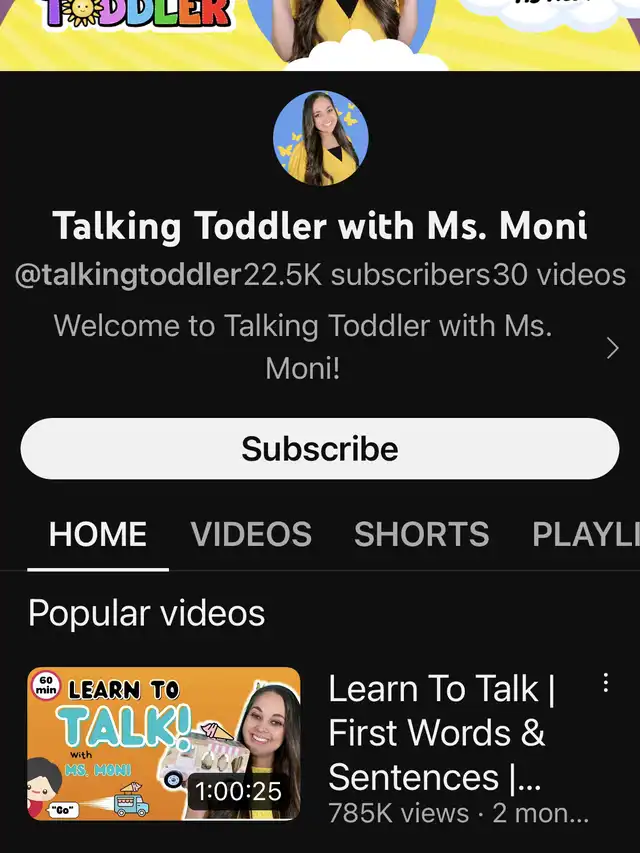Select the HOME tab
This screenshot has height=853, width=640.
coord(98,534)
